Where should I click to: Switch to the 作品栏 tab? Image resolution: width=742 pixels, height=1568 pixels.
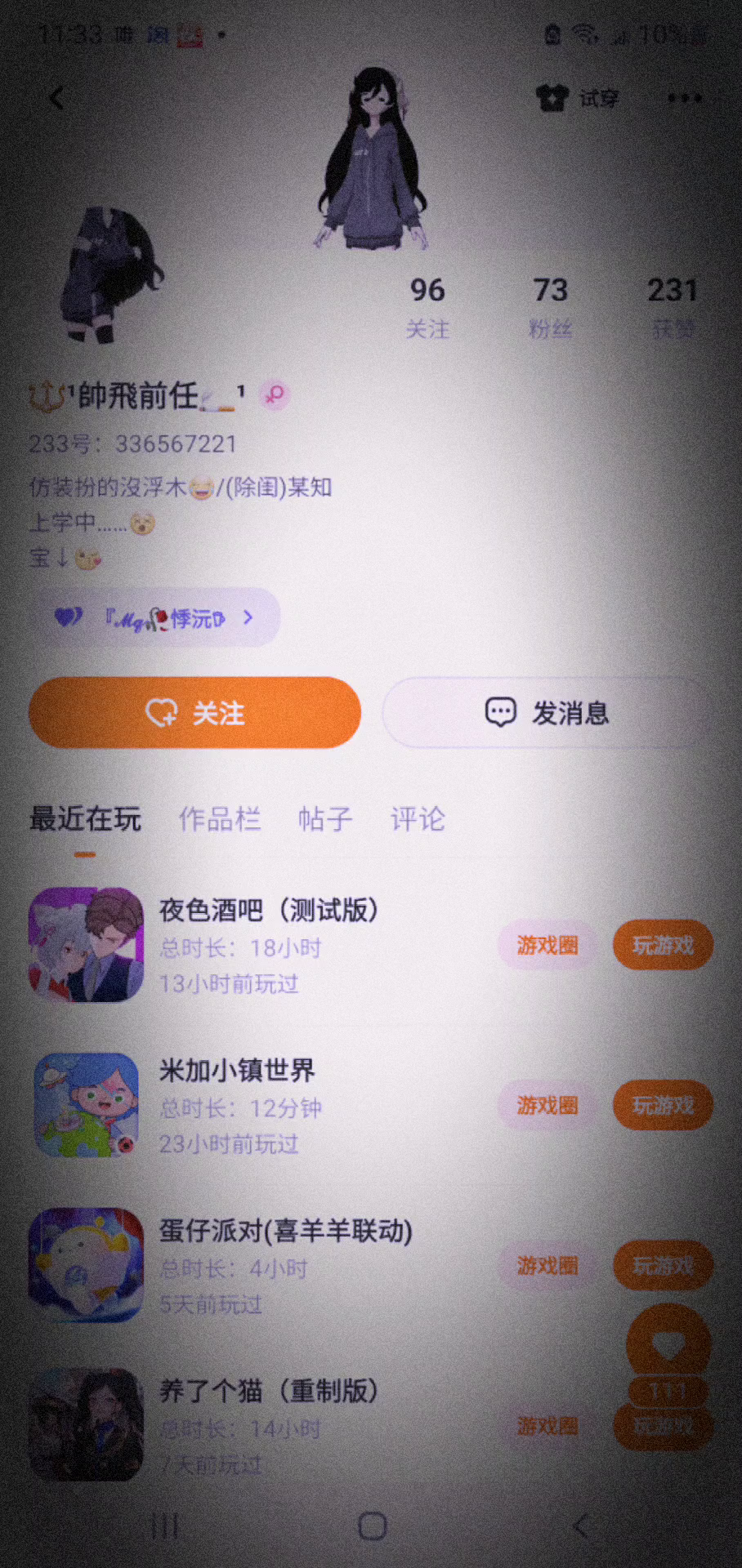tap(220, 819)
